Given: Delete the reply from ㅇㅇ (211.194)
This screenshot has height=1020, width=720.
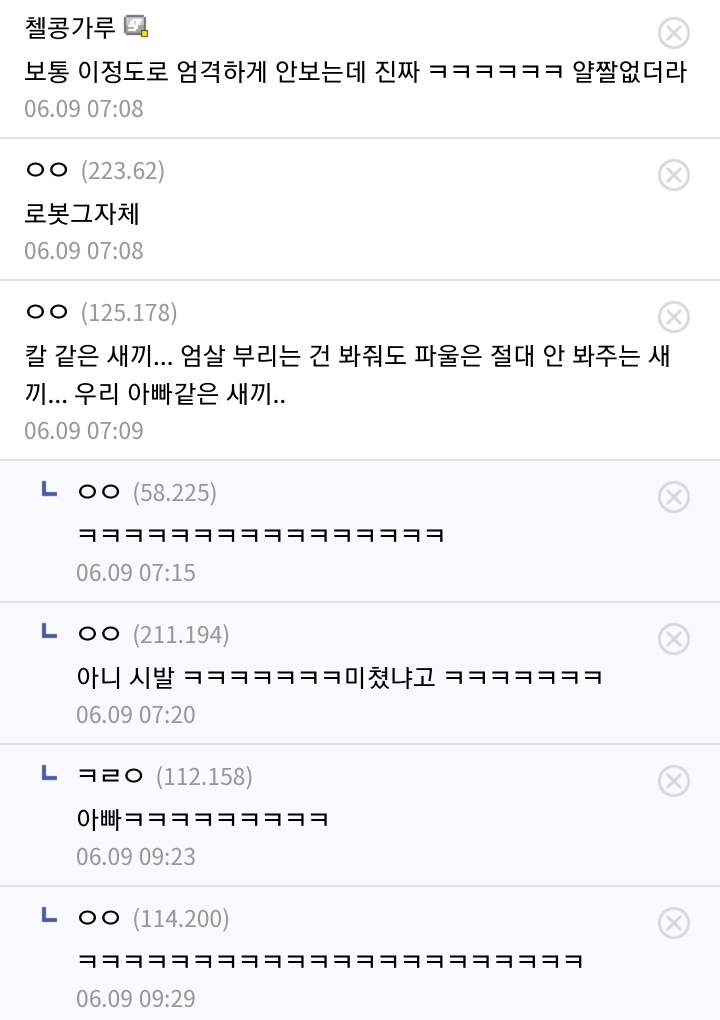Looking at the screenshot, I should coord(674,639).
